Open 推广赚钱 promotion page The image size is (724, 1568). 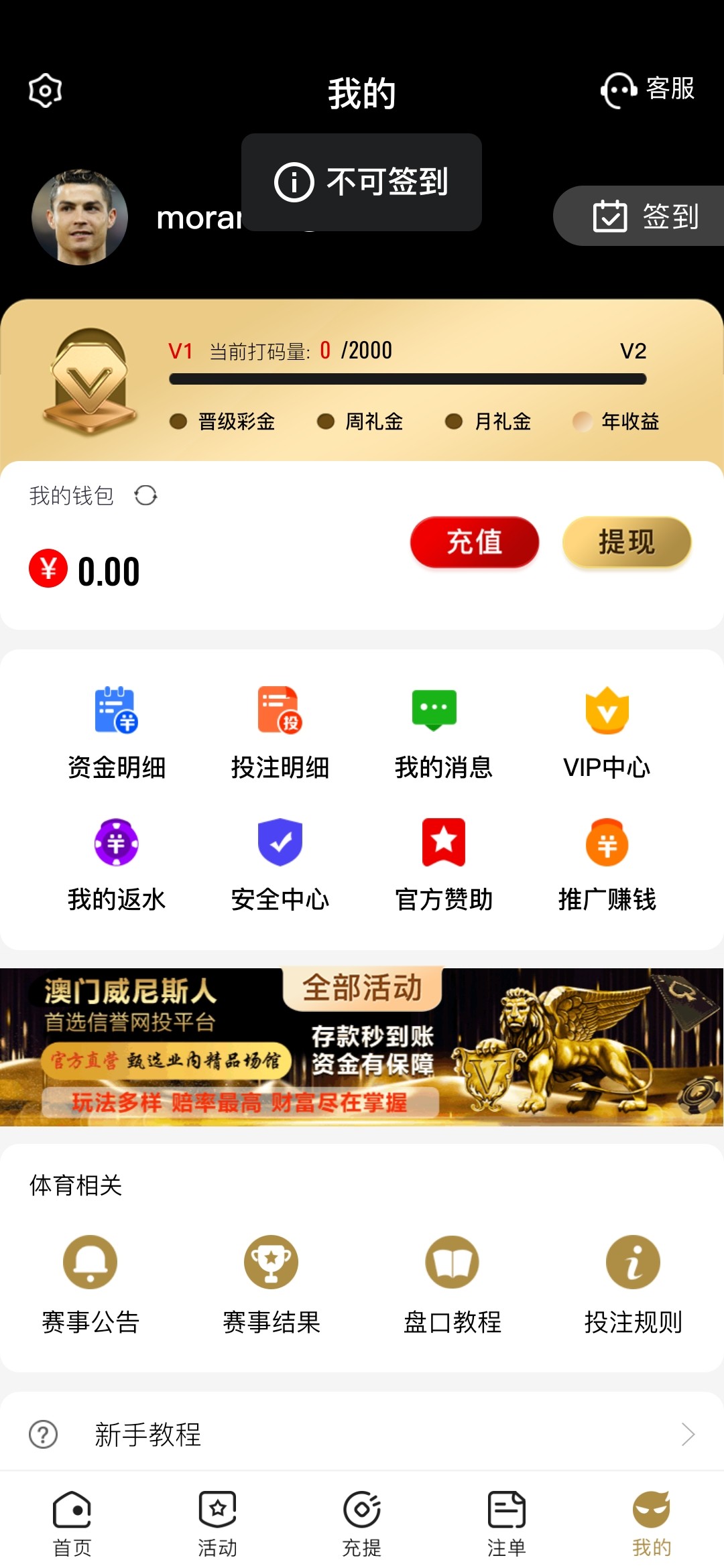click(607, 864)
